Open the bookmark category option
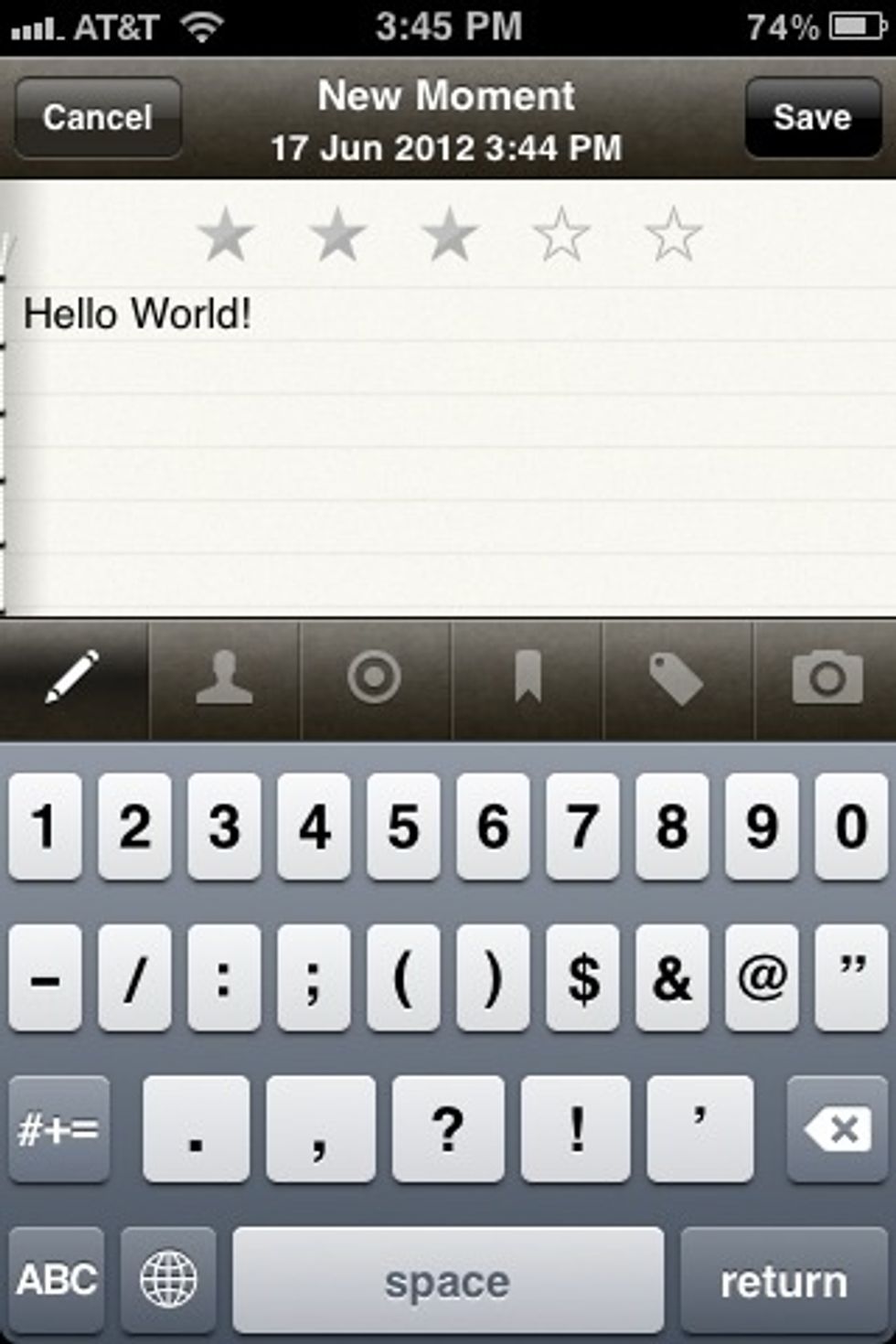 527,678
